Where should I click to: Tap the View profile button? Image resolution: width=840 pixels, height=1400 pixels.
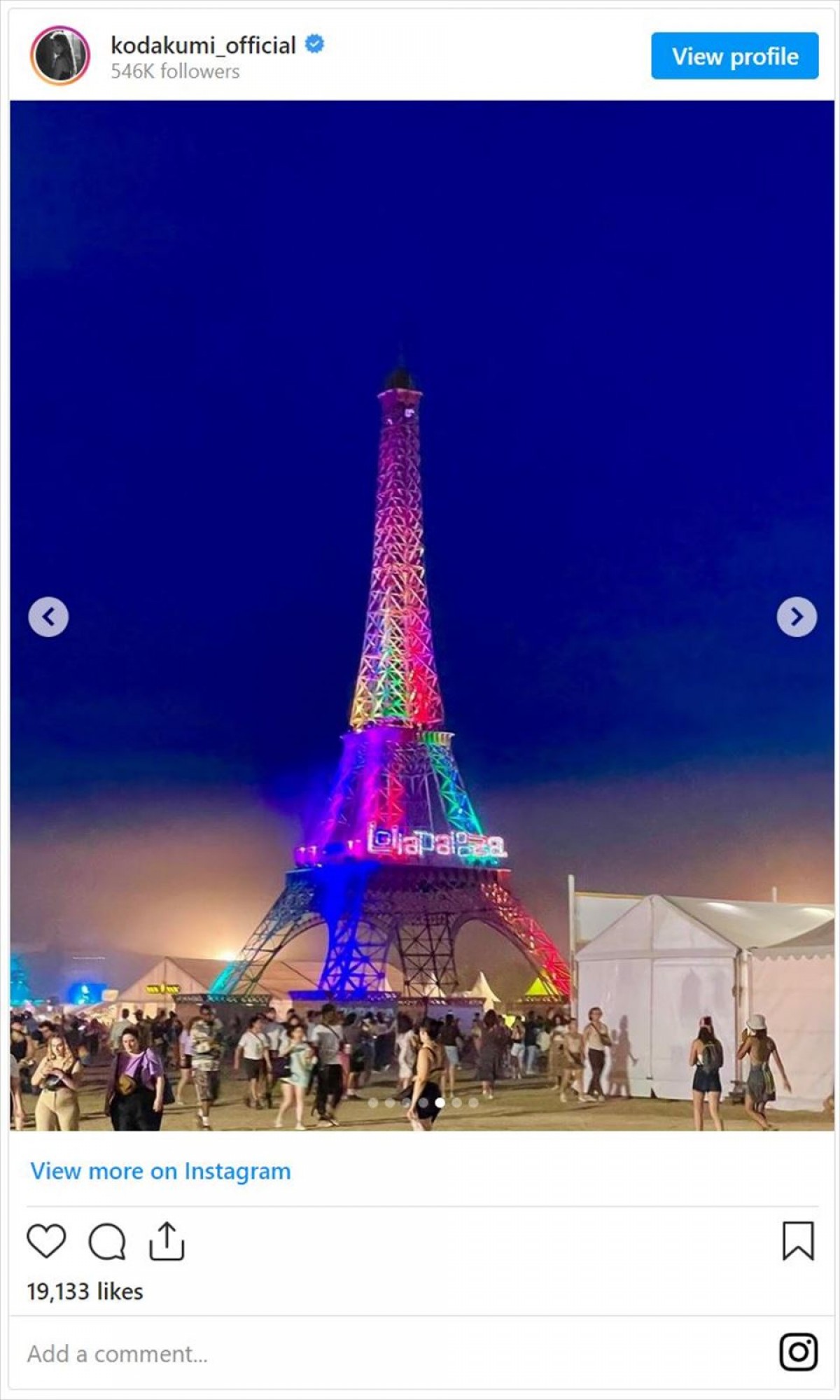pyautogui.click(x=734, y=56)
